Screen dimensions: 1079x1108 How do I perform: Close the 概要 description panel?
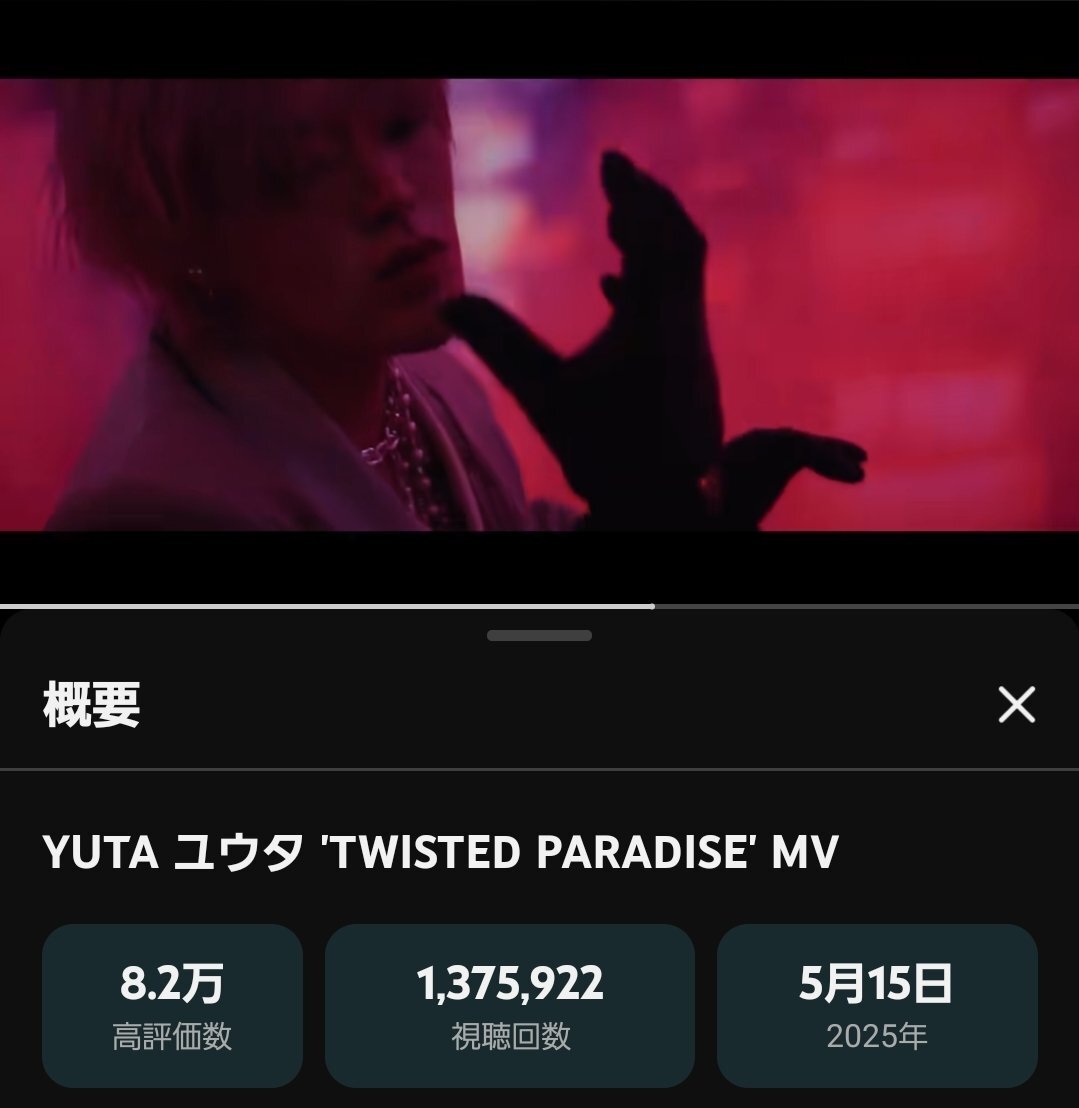[x=1016, y=706]
